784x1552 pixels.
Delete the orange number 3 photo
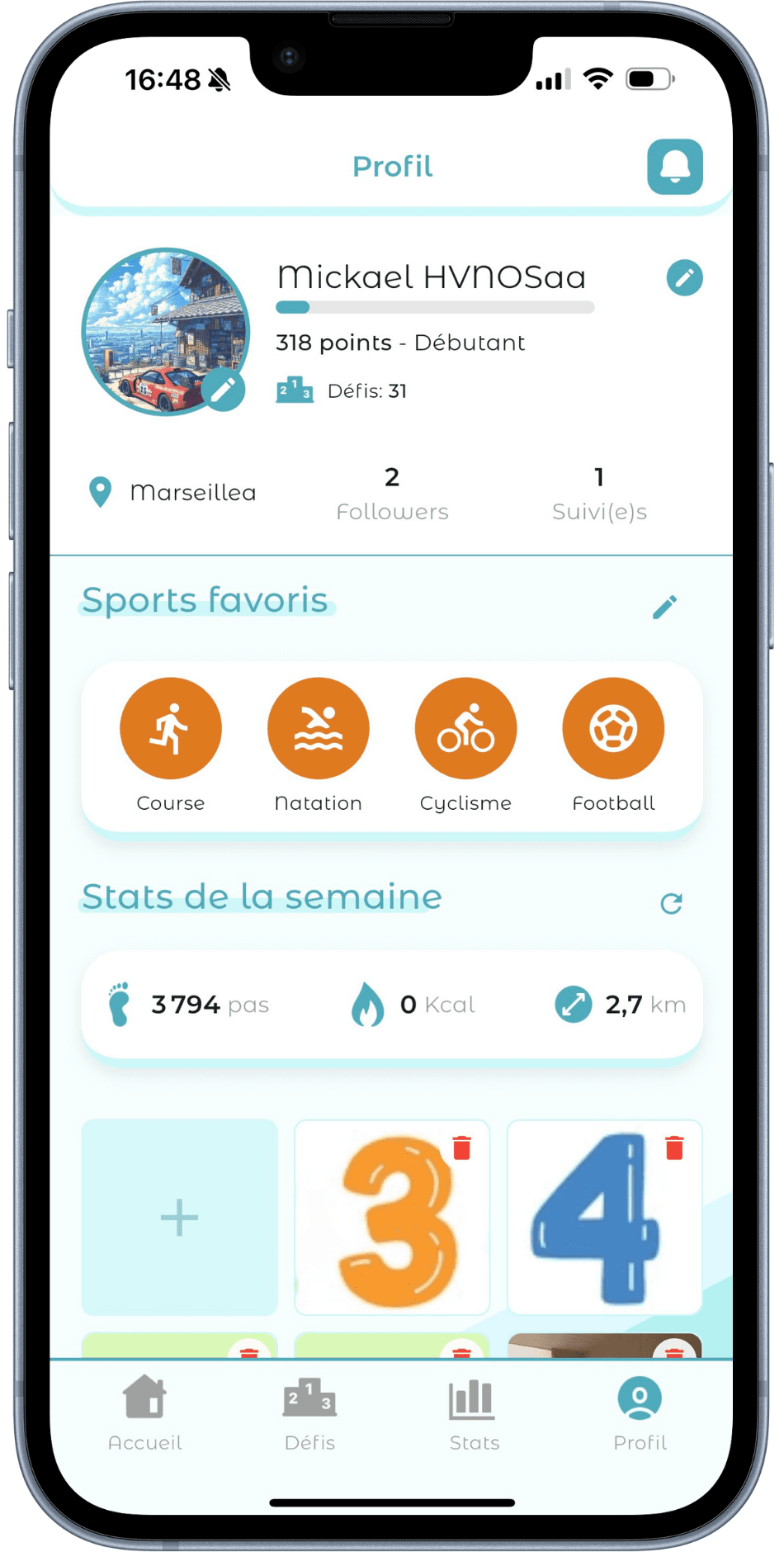[x=461, y=1147]
